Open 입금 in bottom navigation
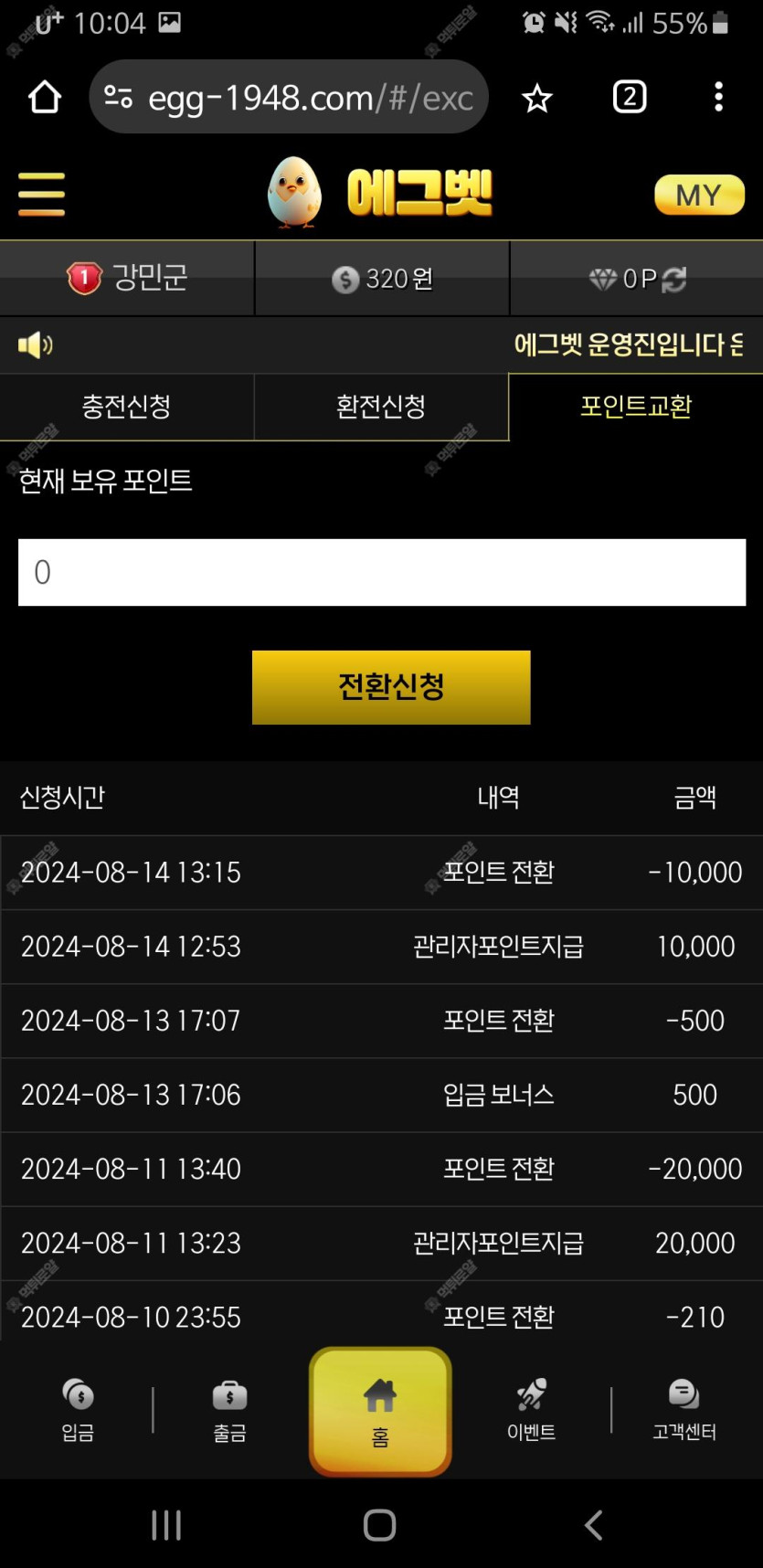This screenshot has height=1568, width=763. click(x=79, y=1410)
